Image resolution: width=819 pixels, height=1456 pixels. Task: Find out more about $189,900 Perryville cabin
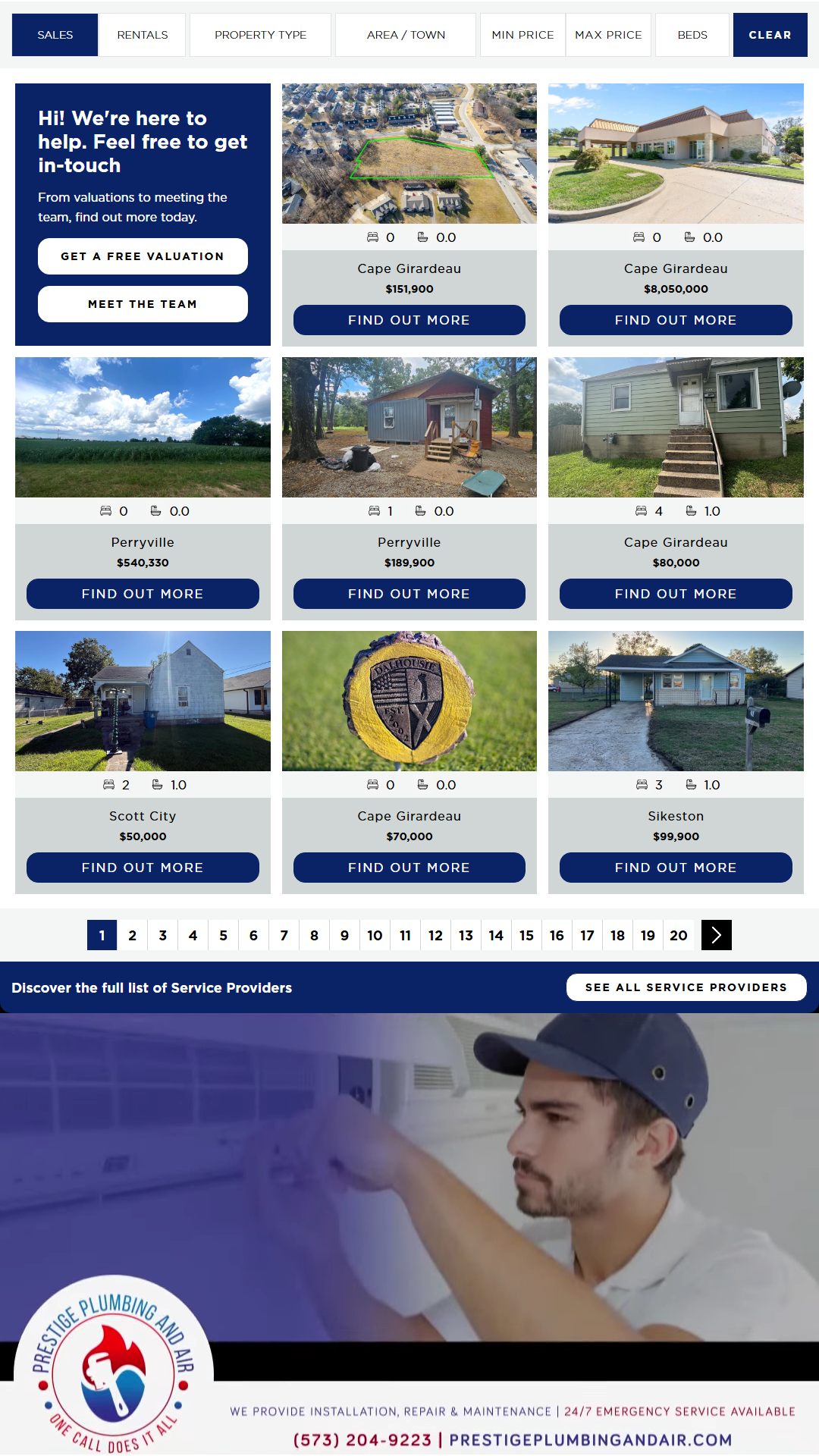coord(409,594)
